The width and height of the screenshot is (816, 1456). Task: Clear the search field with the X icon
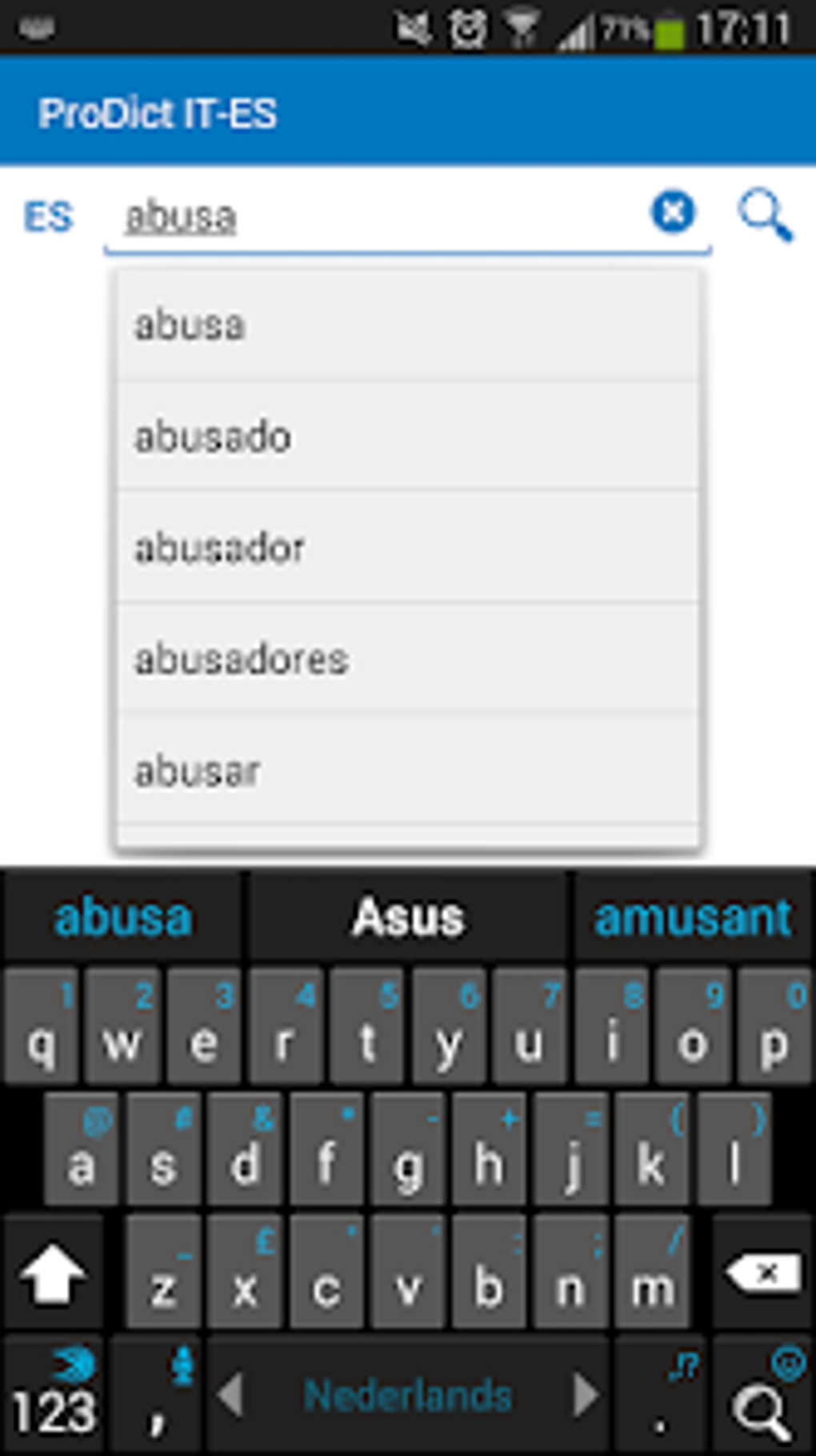pyautogui.click(x=673, y=212)
